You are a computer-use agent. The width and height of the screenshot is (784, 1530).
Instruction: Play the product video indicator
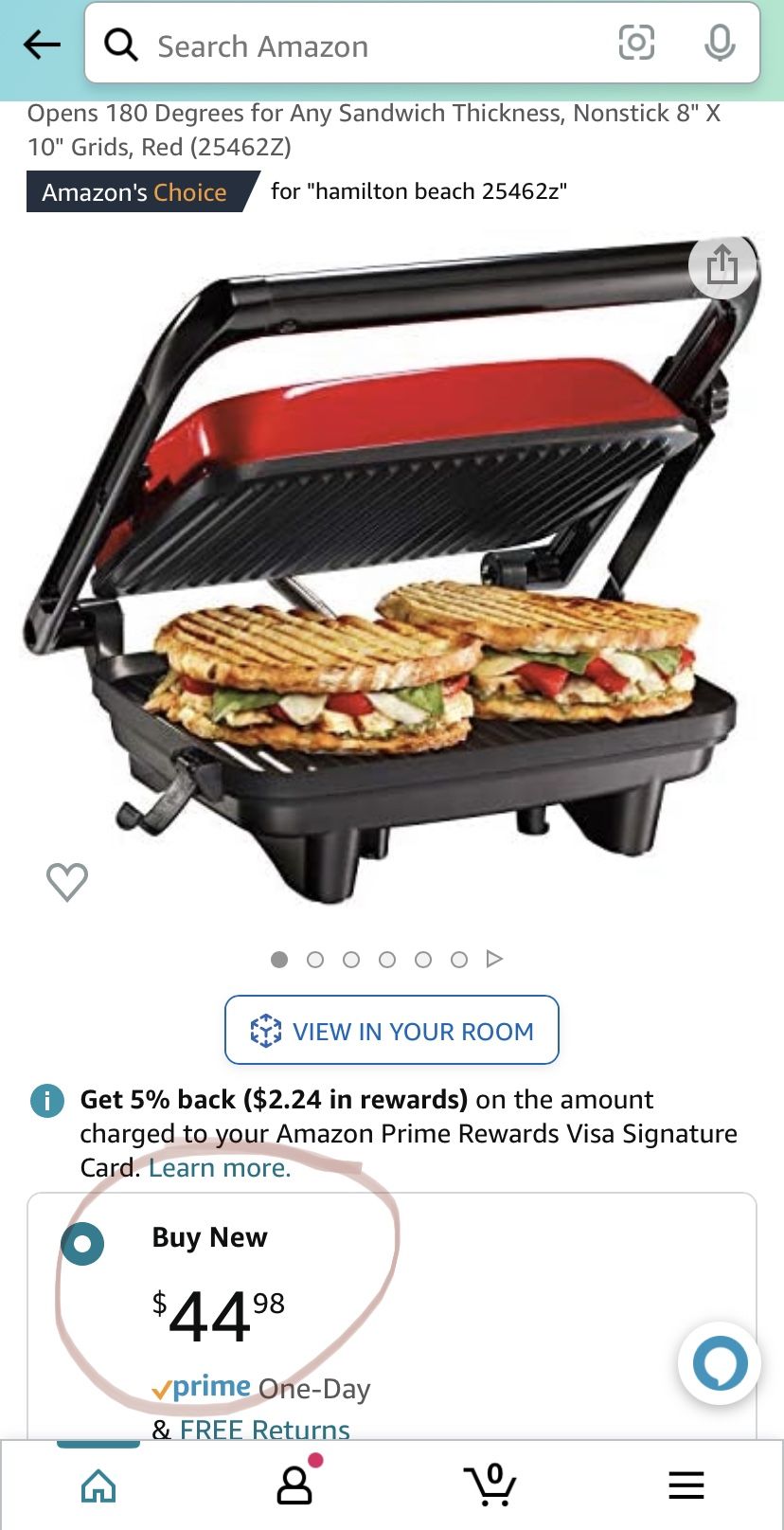[493, 959]
